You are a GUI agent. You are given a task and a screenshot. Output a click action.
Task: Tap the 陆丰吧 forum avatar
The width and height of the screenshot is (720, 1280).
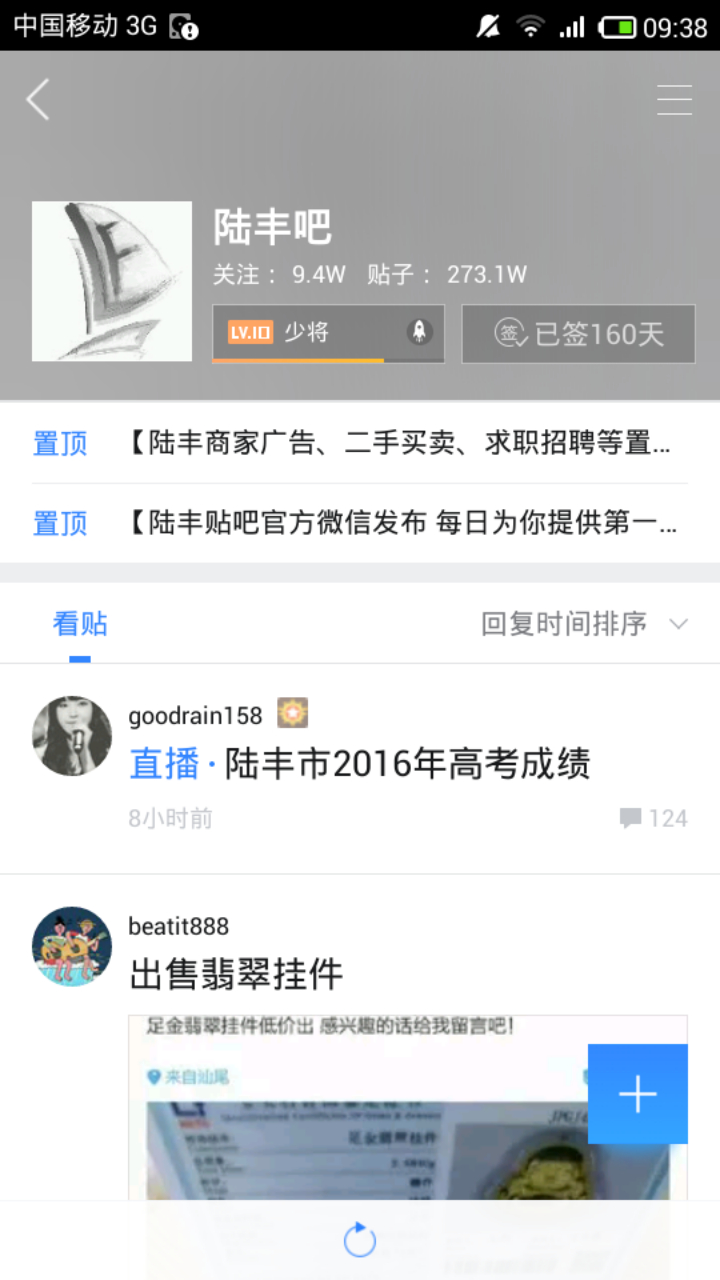pos(112,281)
